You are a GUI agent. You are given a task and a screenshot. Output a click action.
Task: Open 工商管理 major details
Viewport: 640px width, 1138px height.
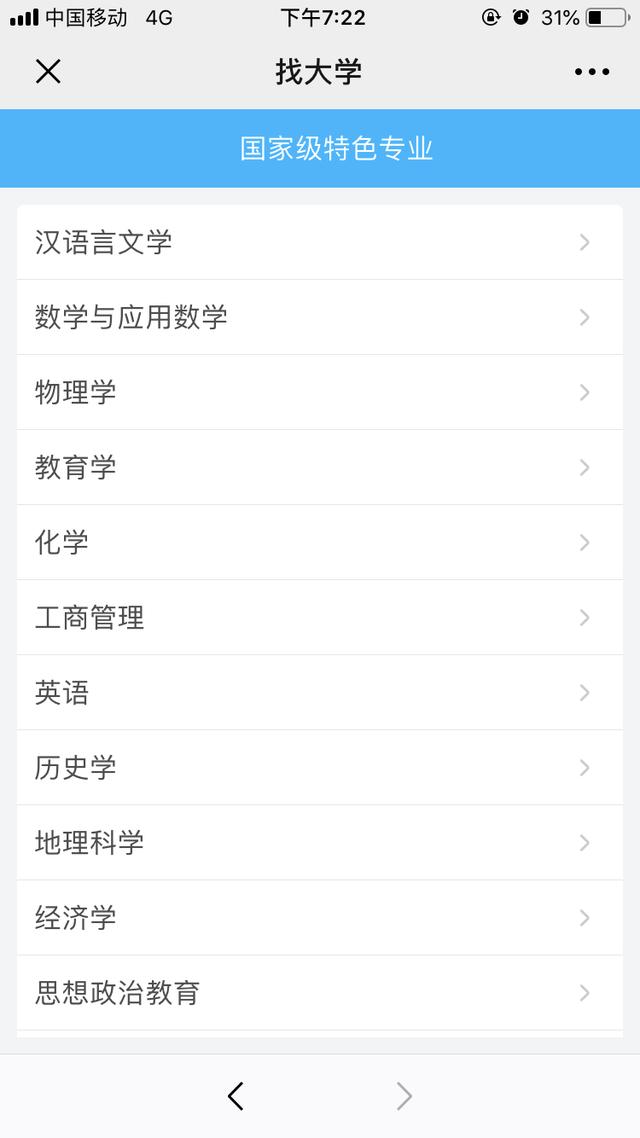point(320,618)
